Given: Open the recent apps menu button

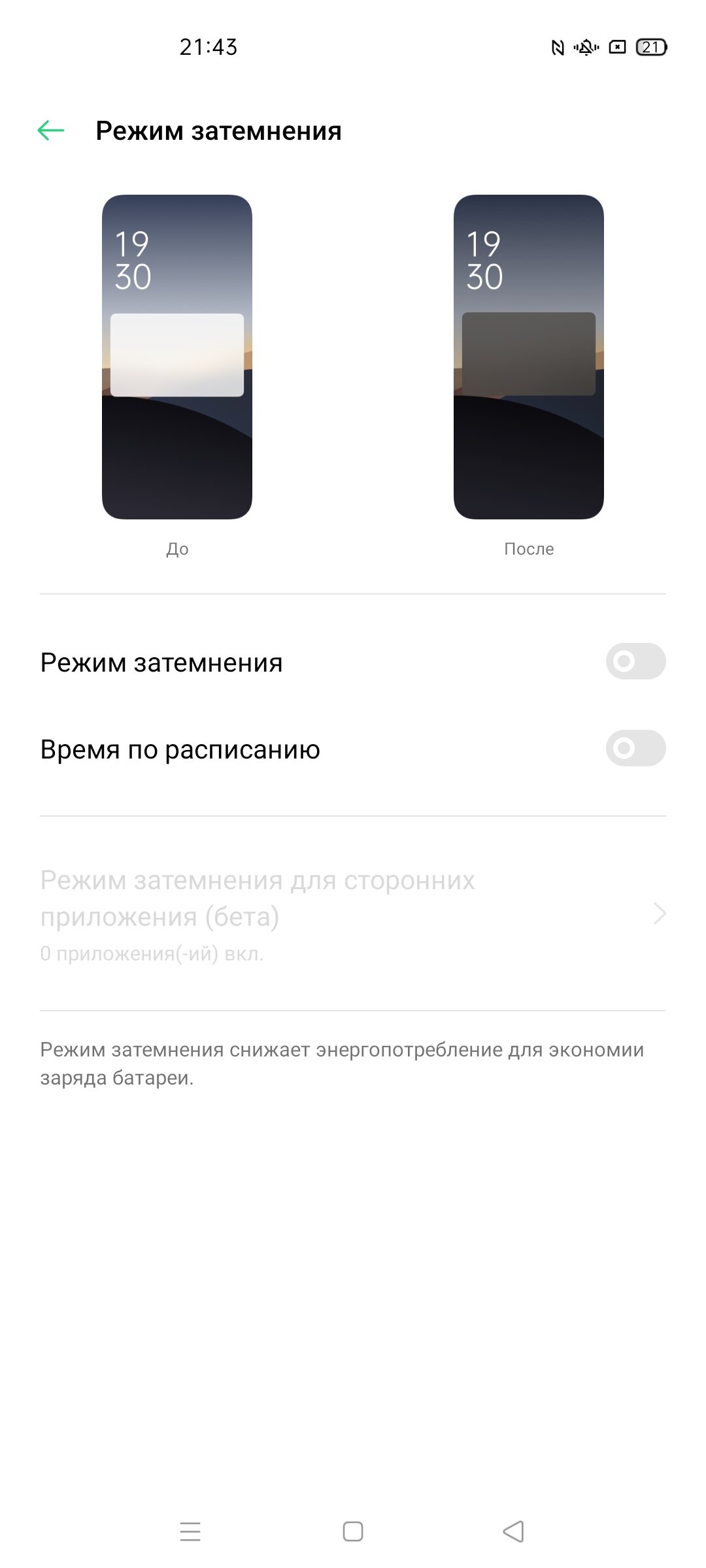Looking at the screenshot, I should coord(190,1531).
